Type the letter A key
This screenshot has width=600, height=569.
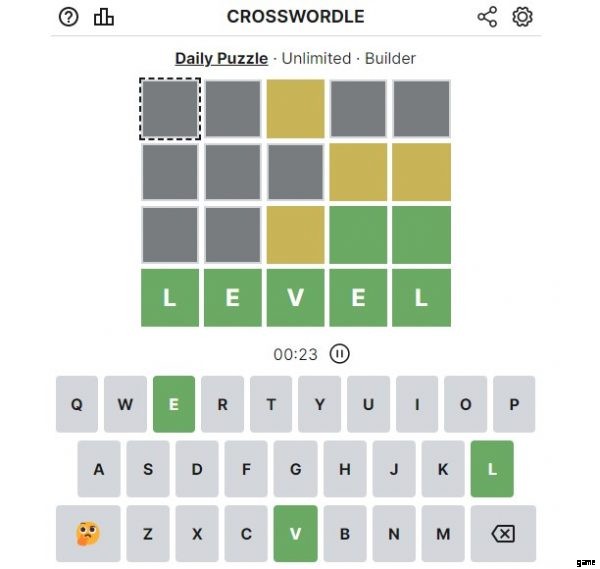(98, 469)
